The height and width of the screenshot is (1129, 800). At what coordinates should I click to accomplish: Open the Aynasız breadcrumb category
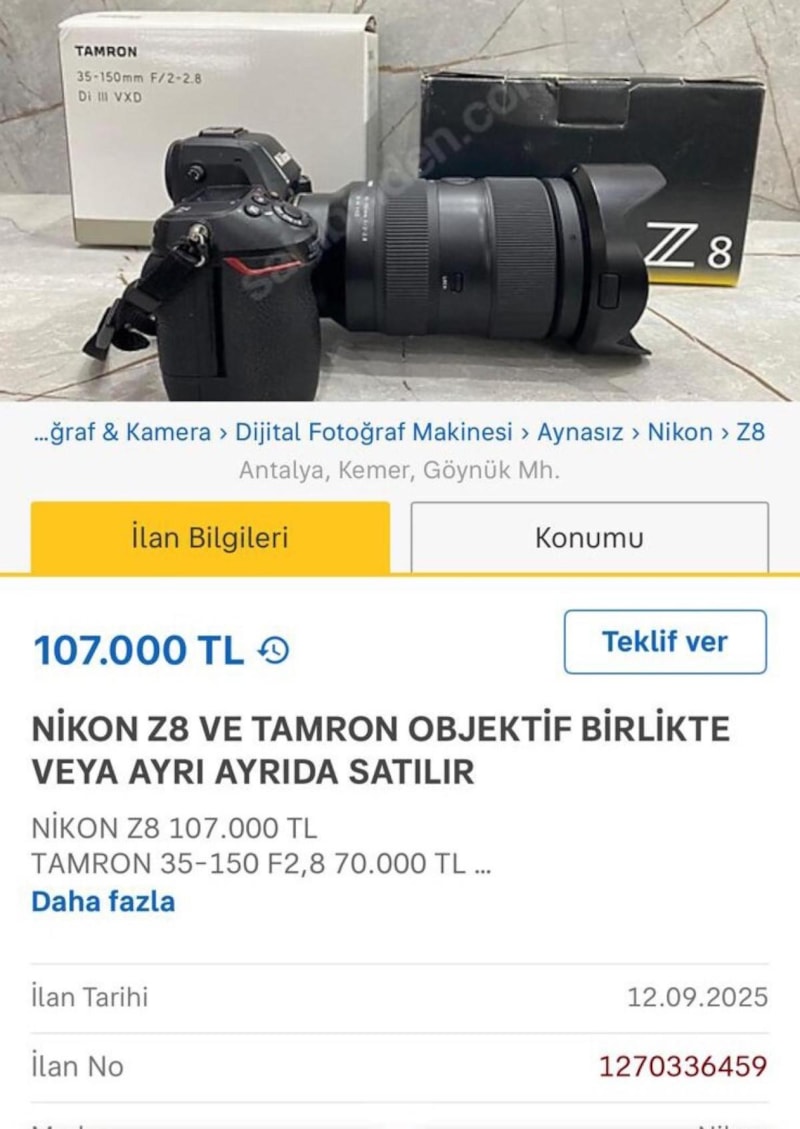click(579, 432)
